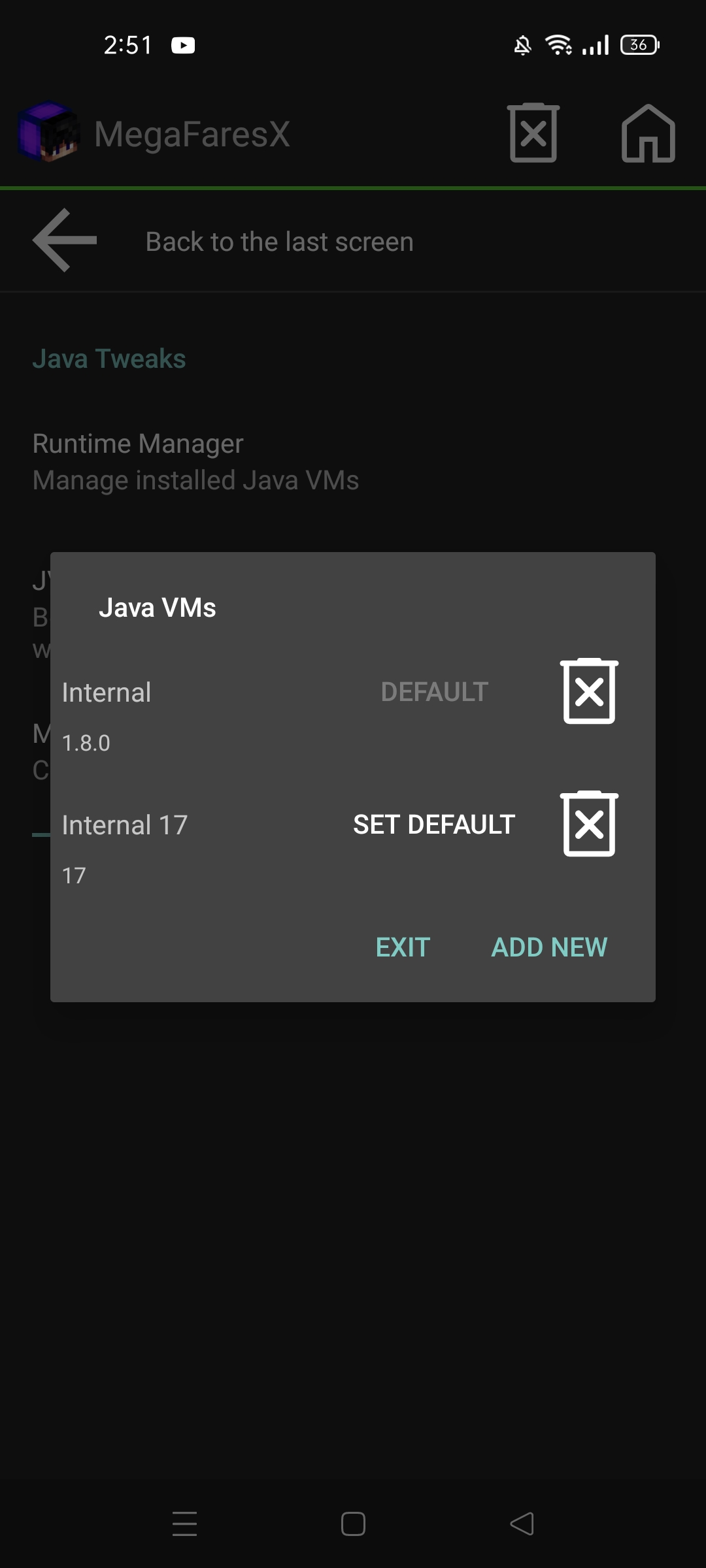Open the Java VMs dialog title
The width and height of the screenshot is (706, 1568).
[x=158, y=607]
